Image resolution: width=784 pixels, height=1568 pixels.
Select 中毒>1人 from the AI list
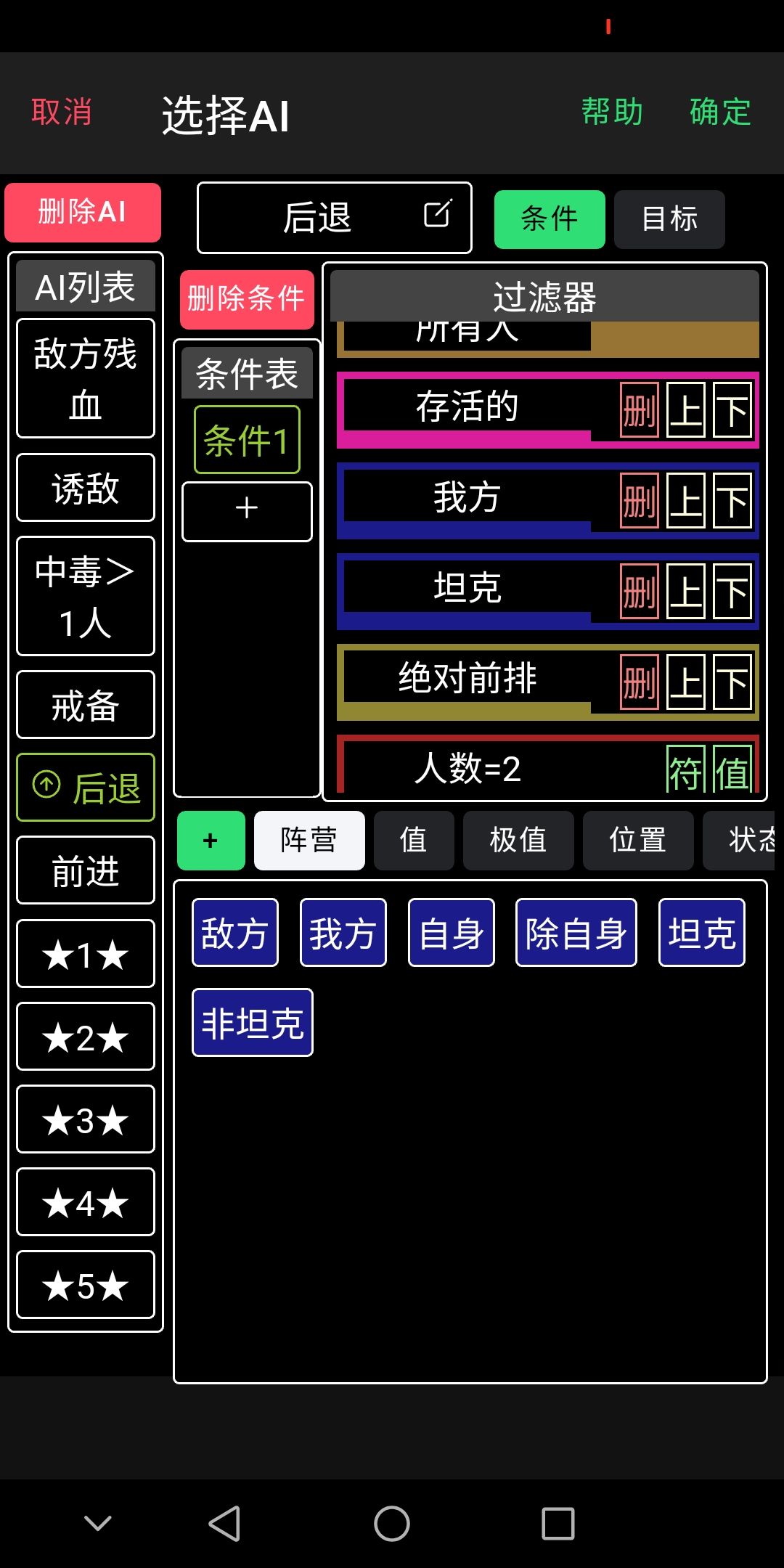[x=84, y=597]
